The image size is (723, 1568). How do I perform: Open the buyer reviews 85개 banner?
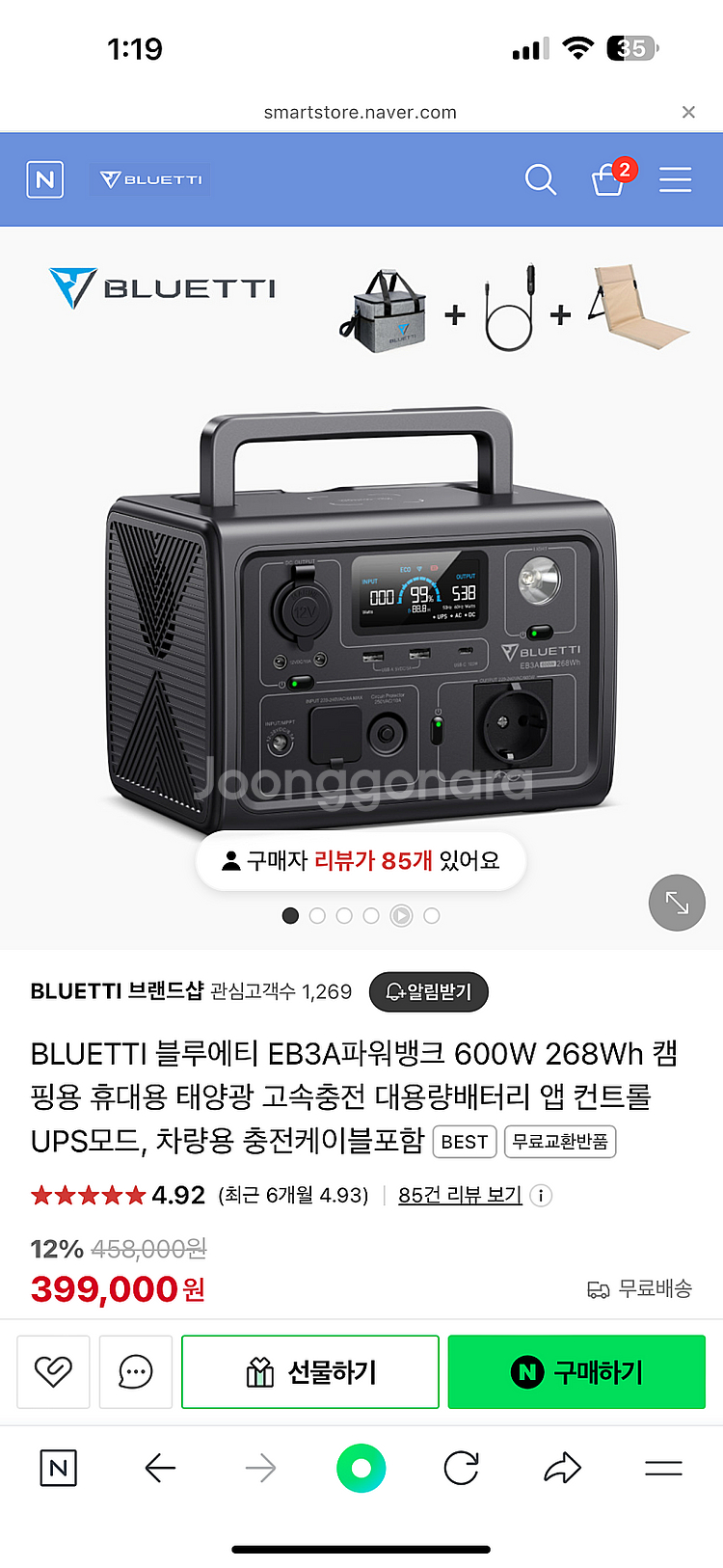[361, 860]
